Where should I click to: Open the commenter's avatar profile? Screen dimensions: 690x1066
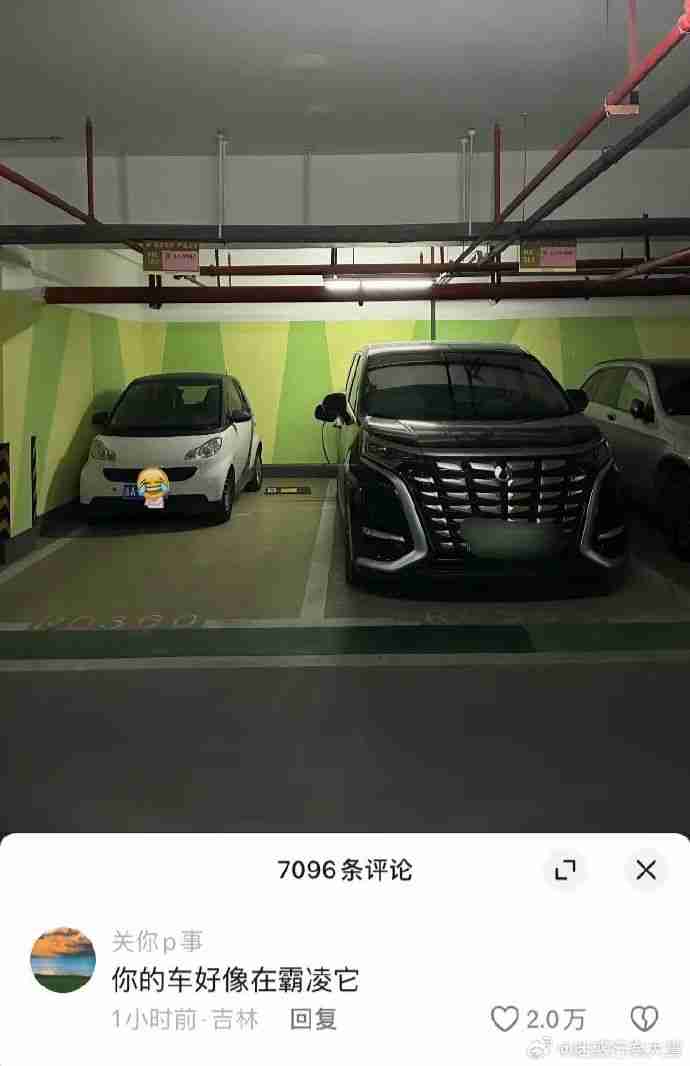63,960
